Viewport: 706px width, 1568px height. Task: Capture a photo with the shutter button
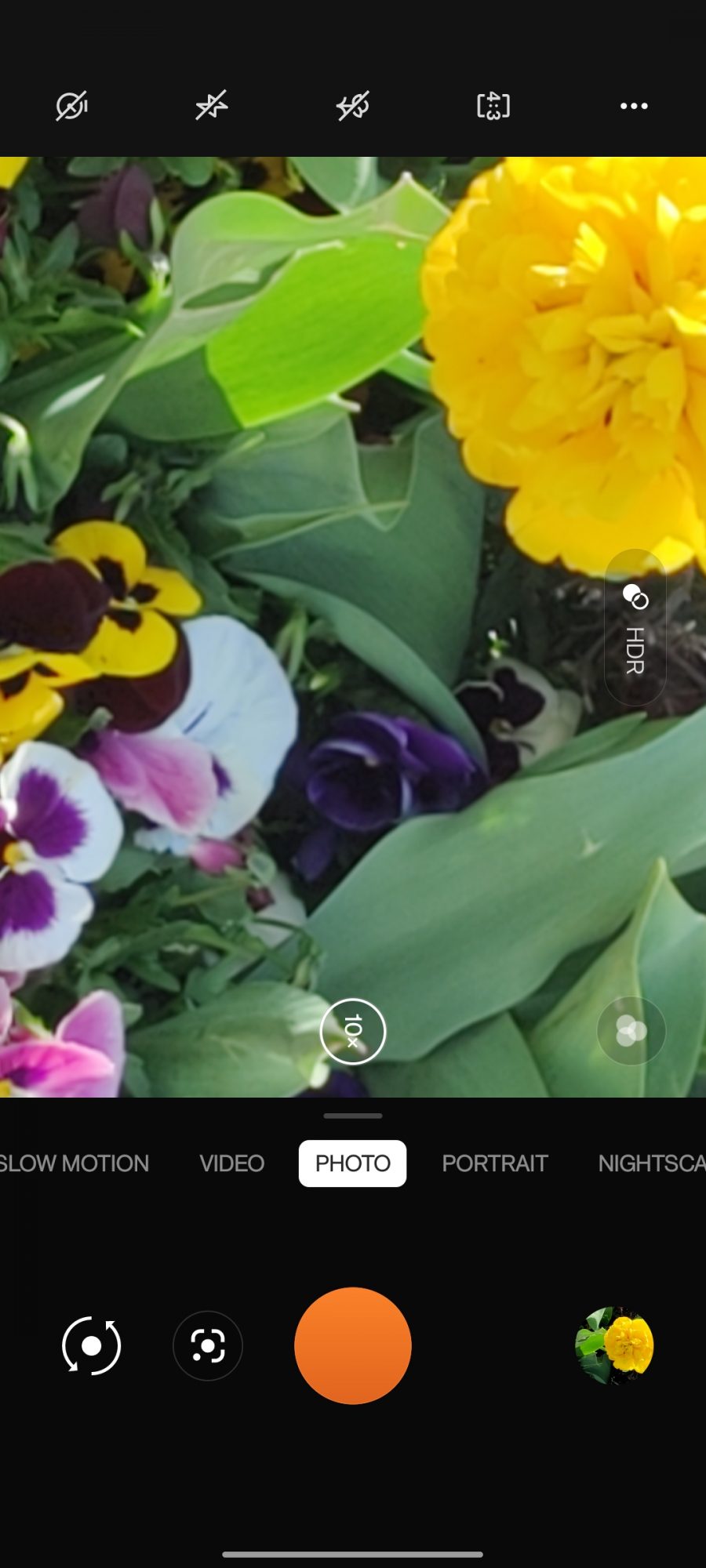353,1346
